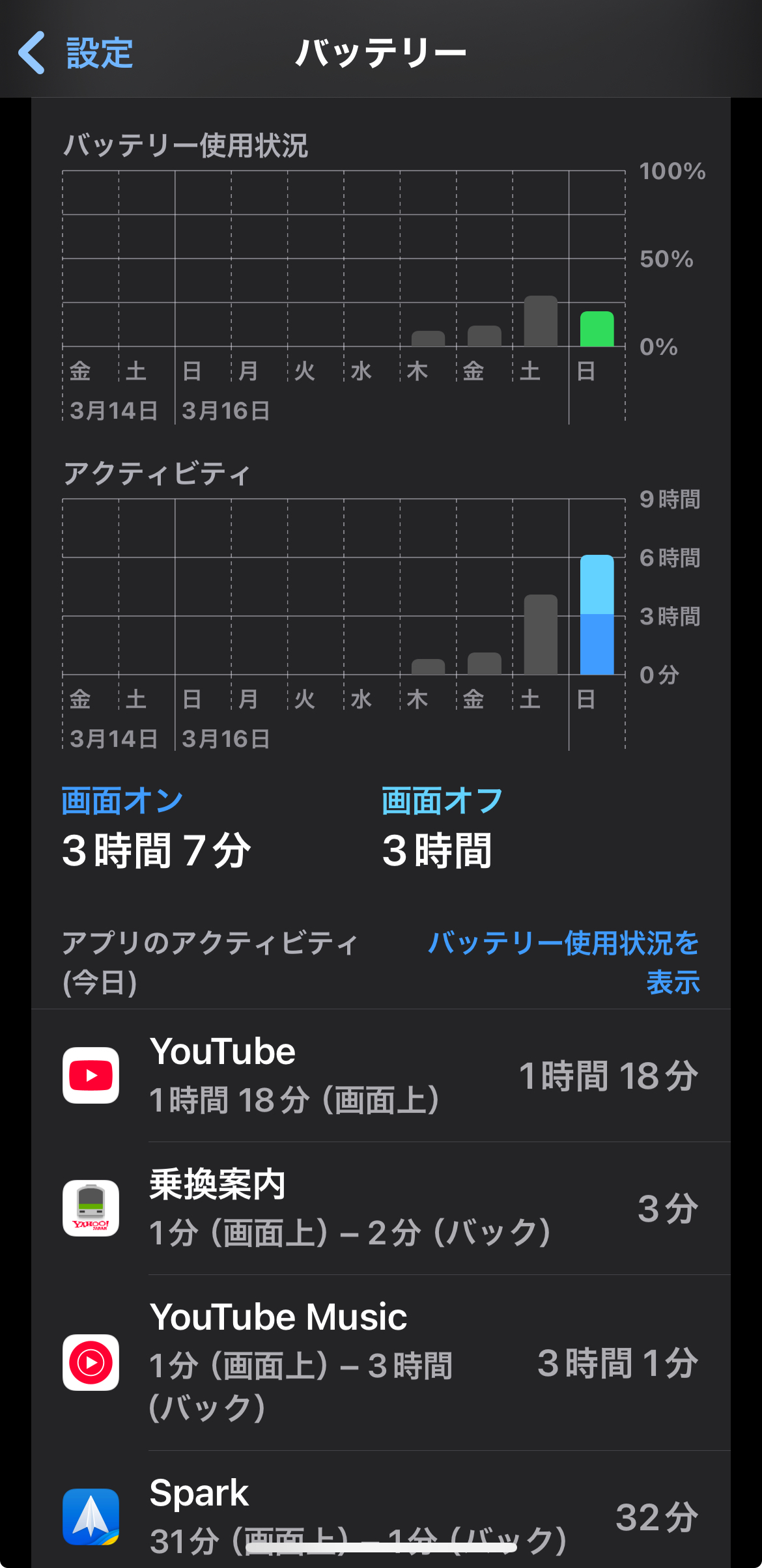Tap the YouTube Music row
This screenshot has width=762, height=1568.
pos(381,1362)
